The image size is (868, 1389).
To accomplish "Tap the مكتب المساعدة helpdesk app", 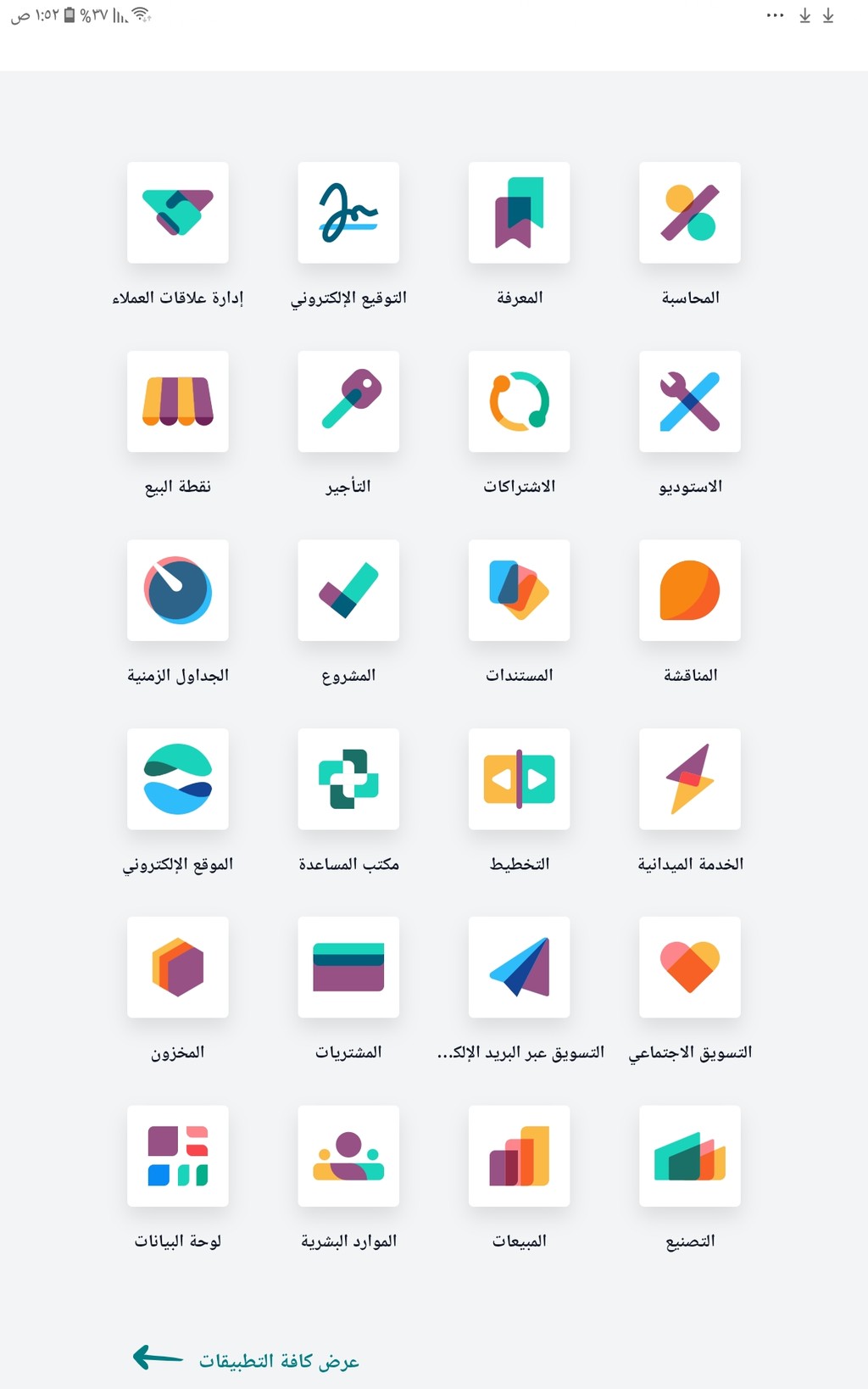I will (348, 778).
